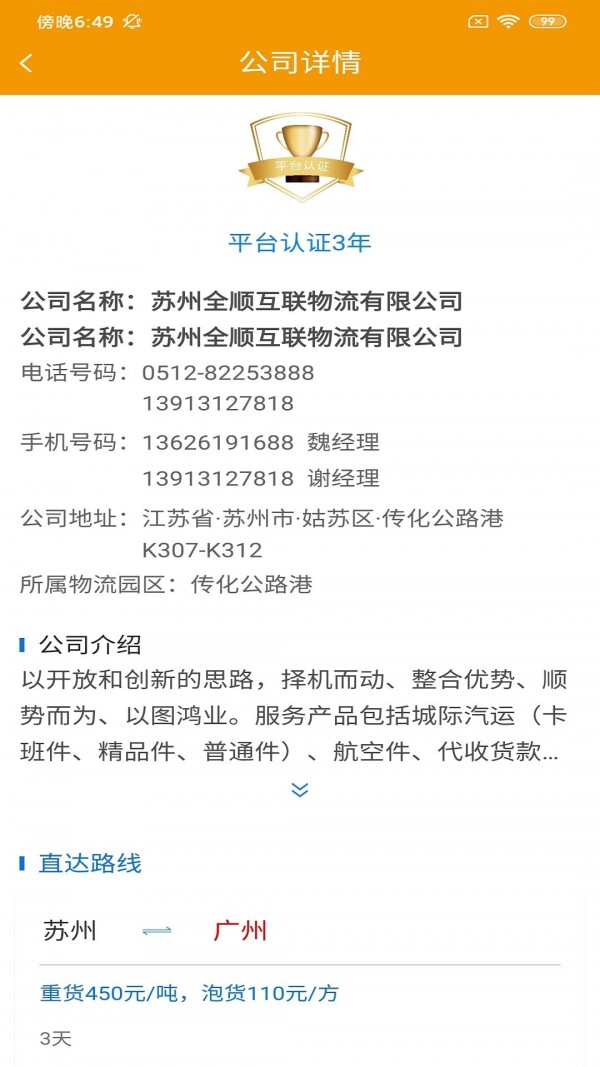Go back from company details
Image resolution: width=600 pixels, height=1067 pixels.
point(26,63)
